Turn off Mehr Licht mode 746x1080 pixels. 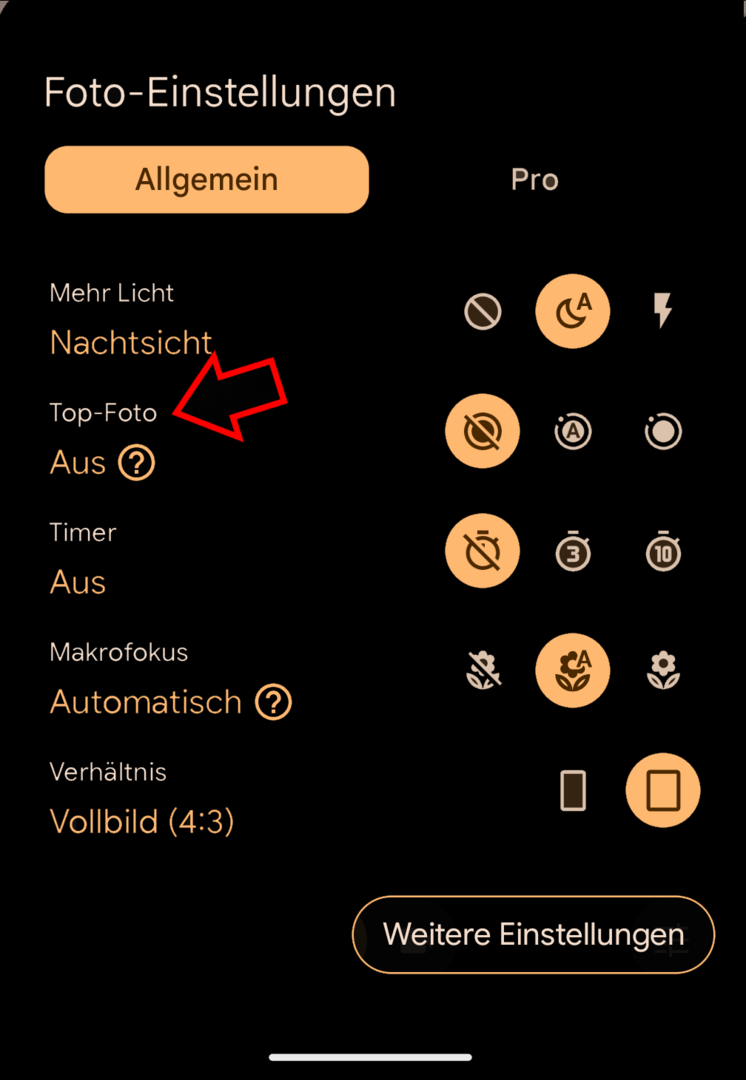(x=482, y=312)
